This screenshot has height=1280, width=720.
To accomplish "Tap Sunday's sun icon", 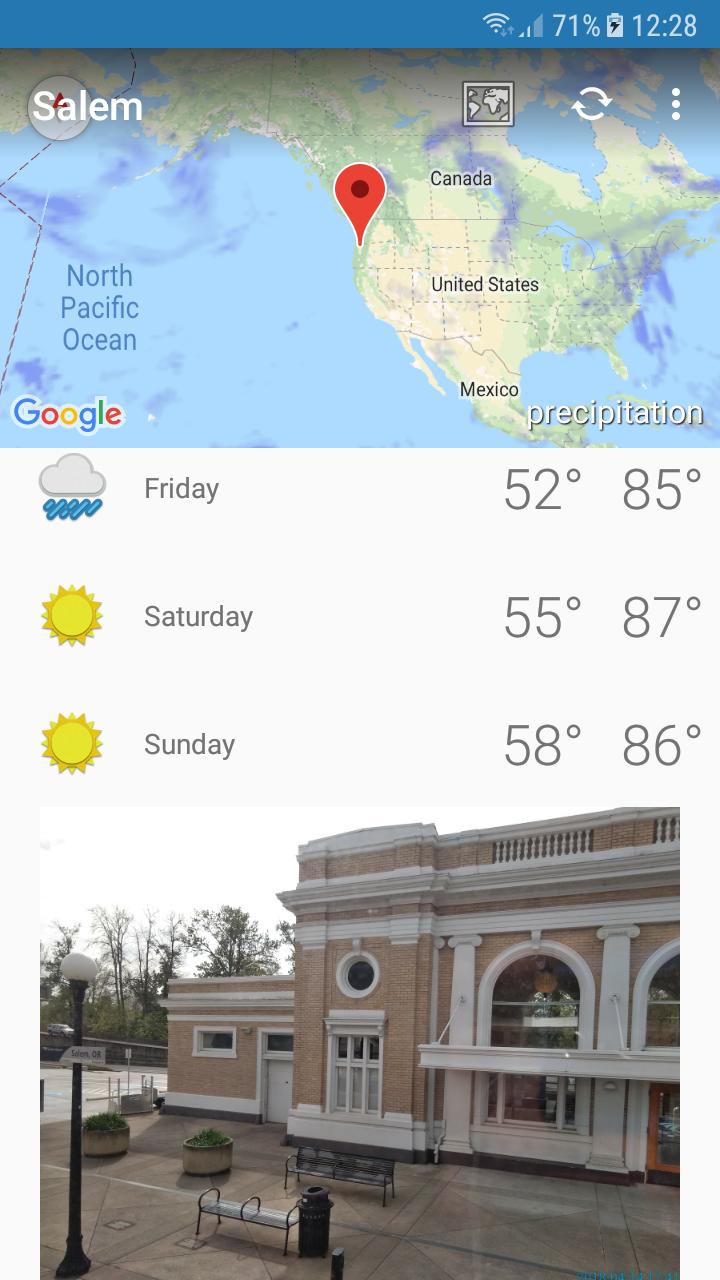I will tap(69, 744).
